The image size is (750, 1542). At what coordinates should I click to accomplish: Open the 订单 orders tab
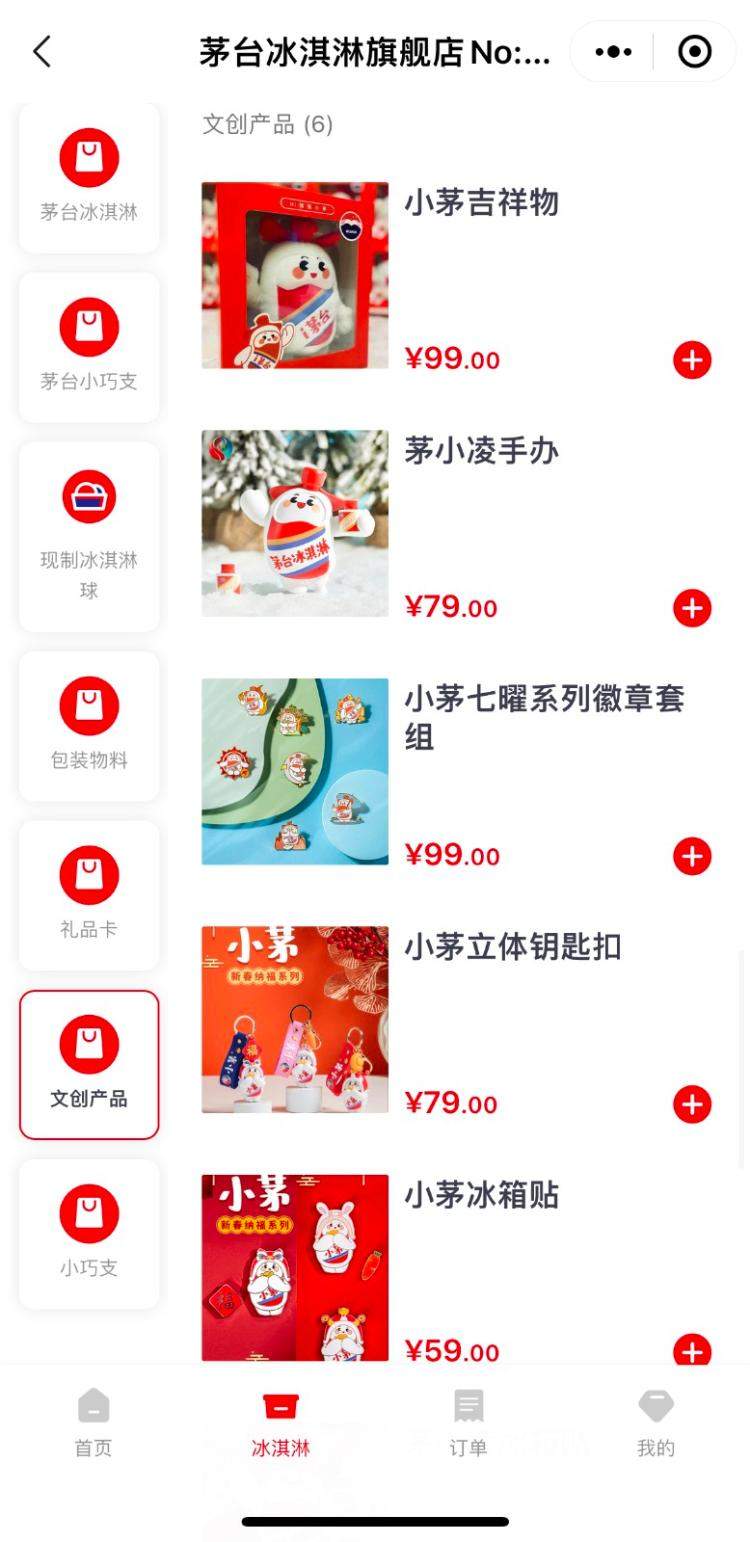click(x=468, y=1420)
